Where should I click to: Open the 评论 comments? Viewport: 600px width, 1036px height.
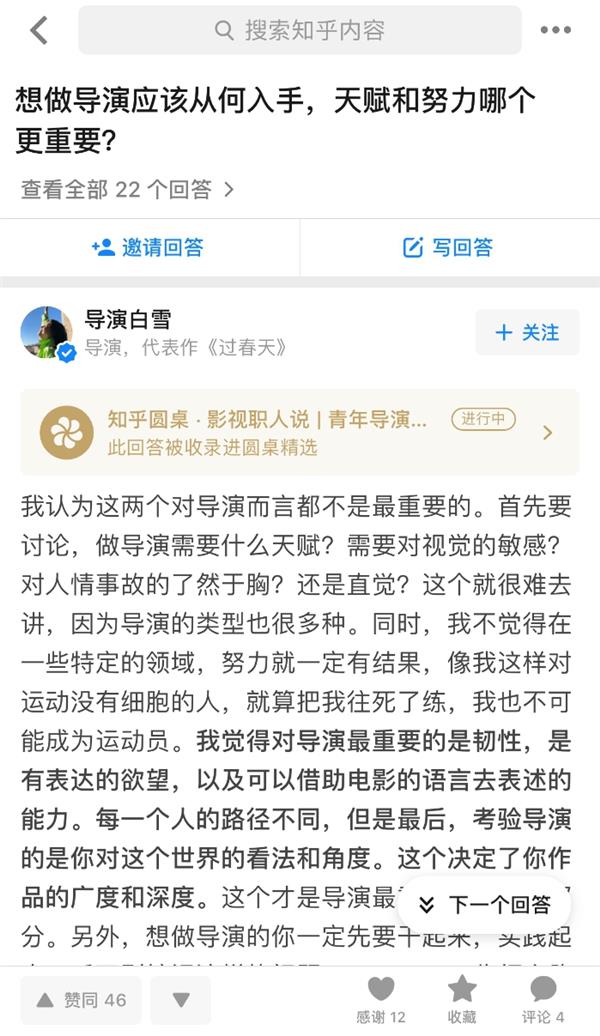543,1000
